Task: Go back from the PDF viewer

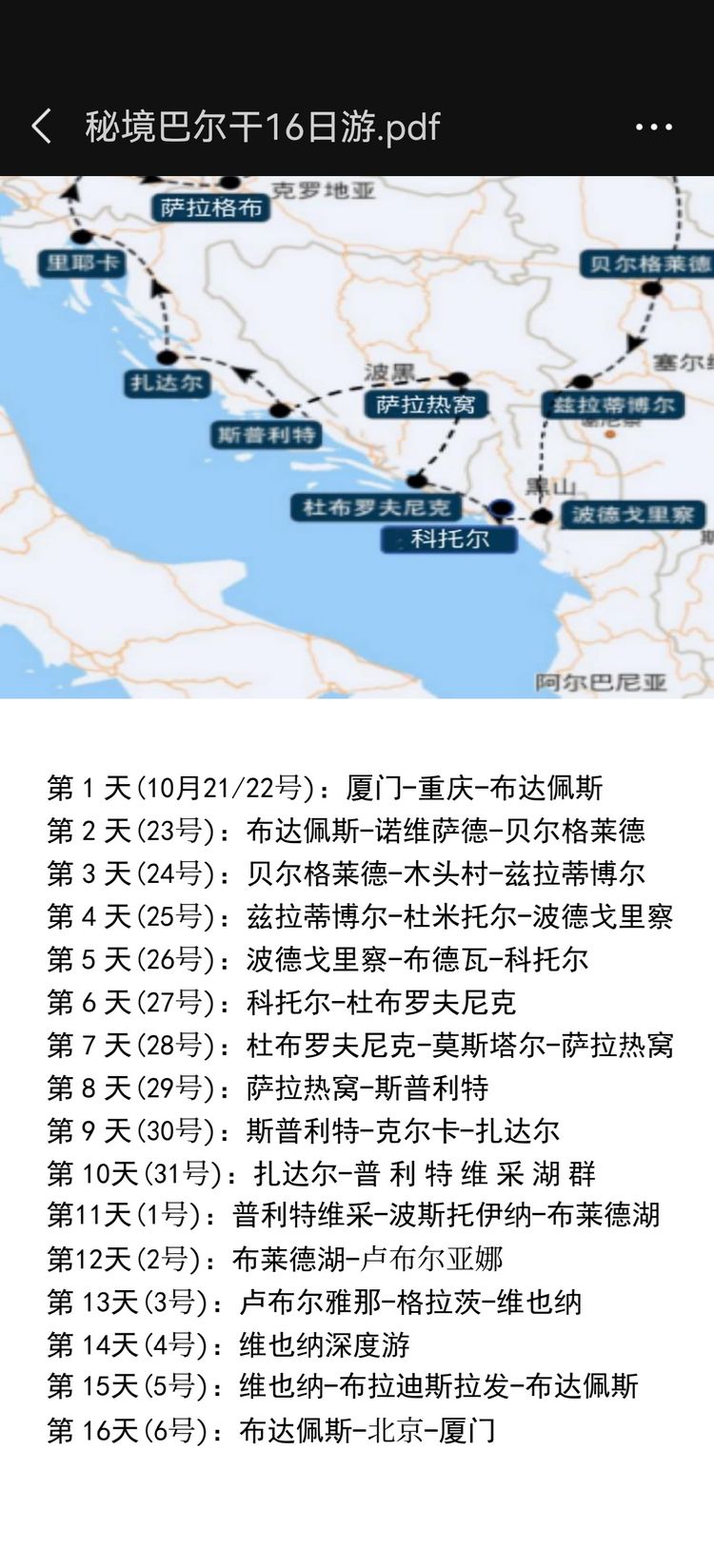Action: click(x=41, y=126)
